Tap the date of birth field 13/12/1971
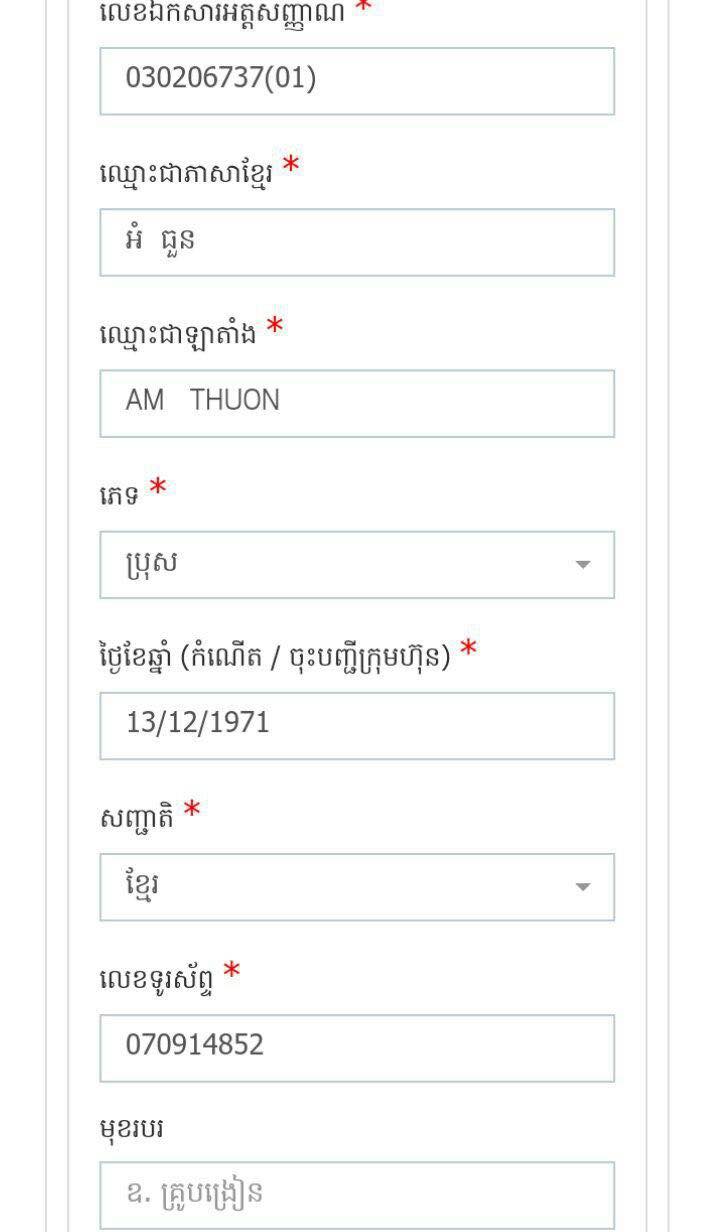720x1232 pixels. coord(357,726)
